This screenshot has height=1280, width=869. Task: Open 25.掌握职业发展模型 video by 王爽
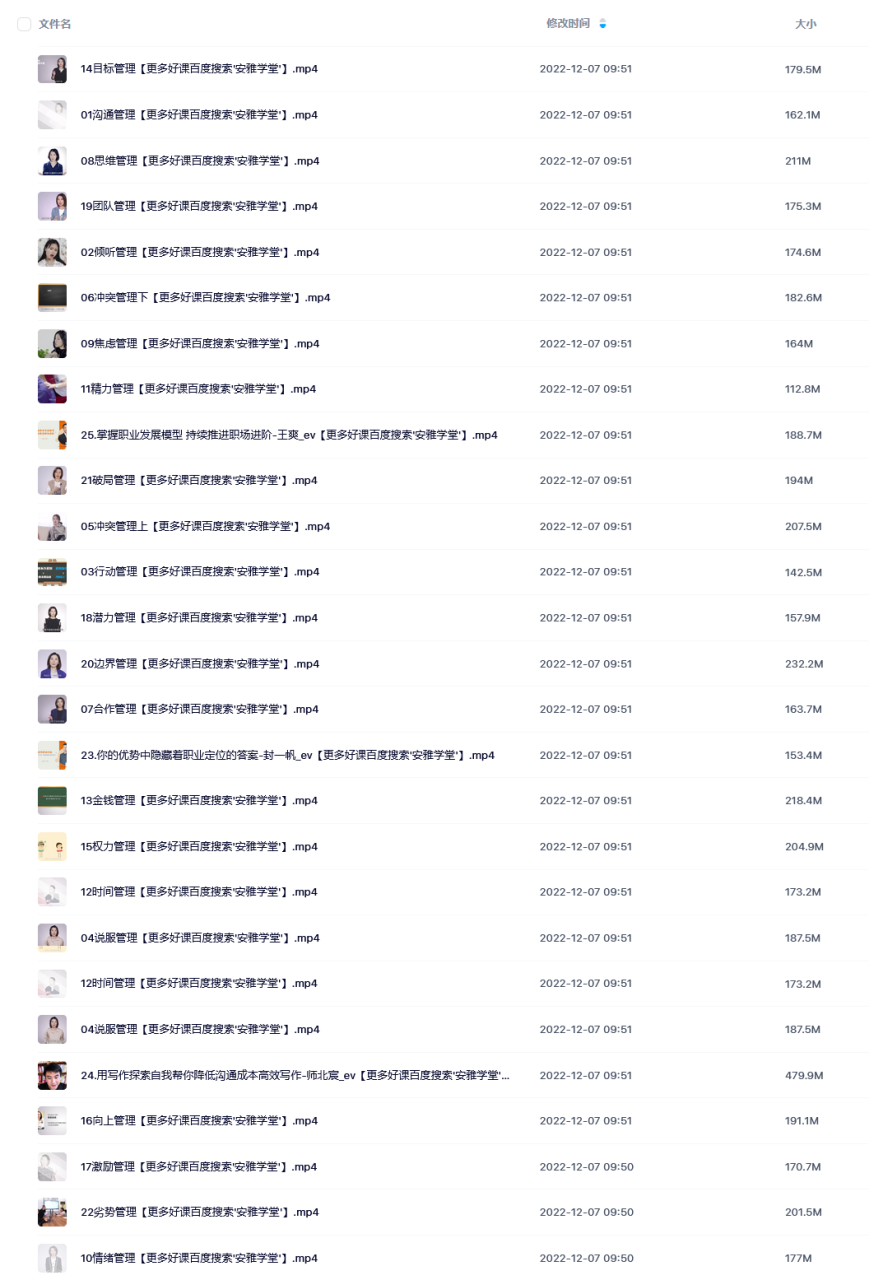pos(288,435)
